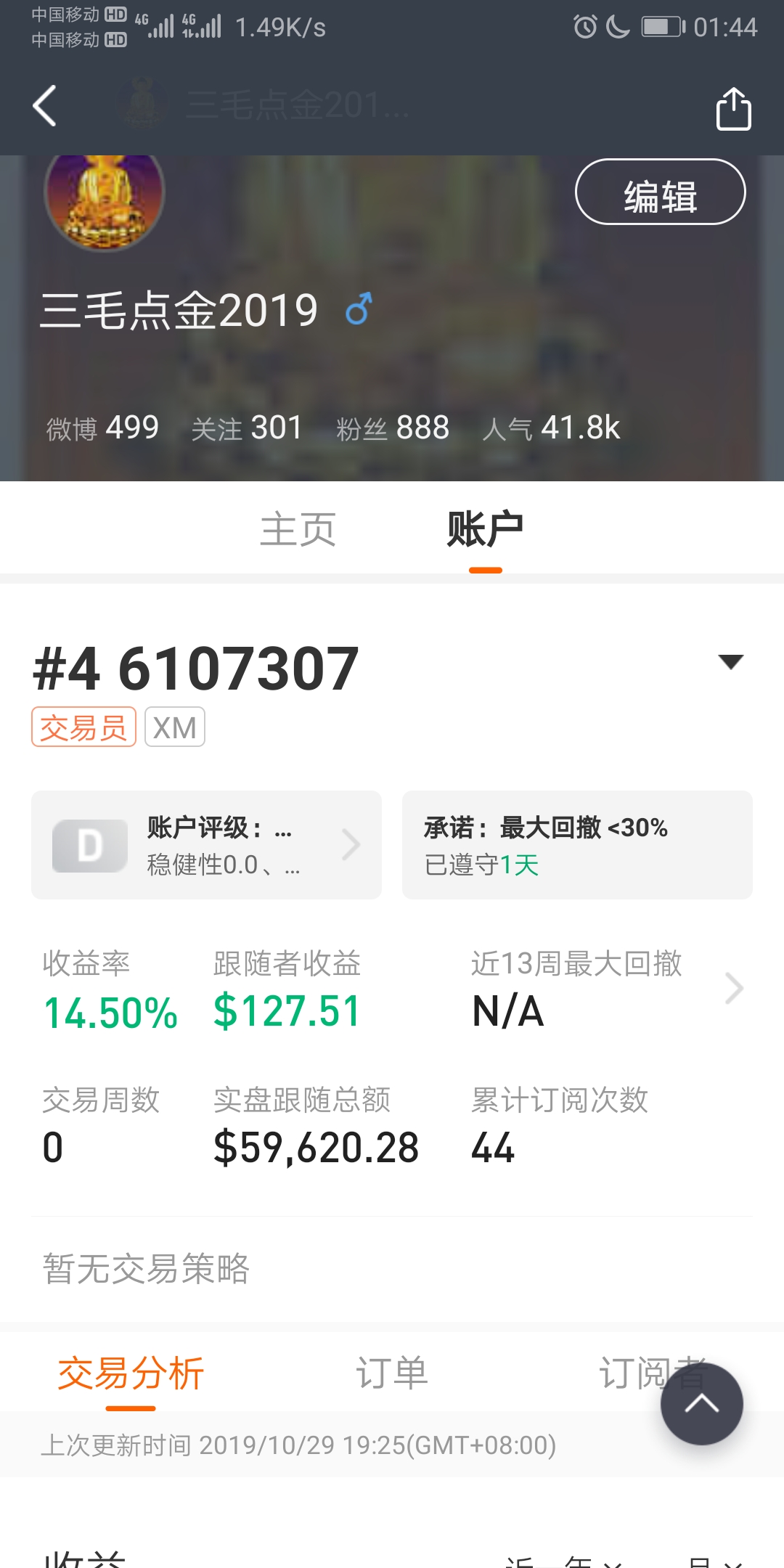Open the 账户评级 rating card
This screenshot has height=1568, width=784.
(206, 845)
